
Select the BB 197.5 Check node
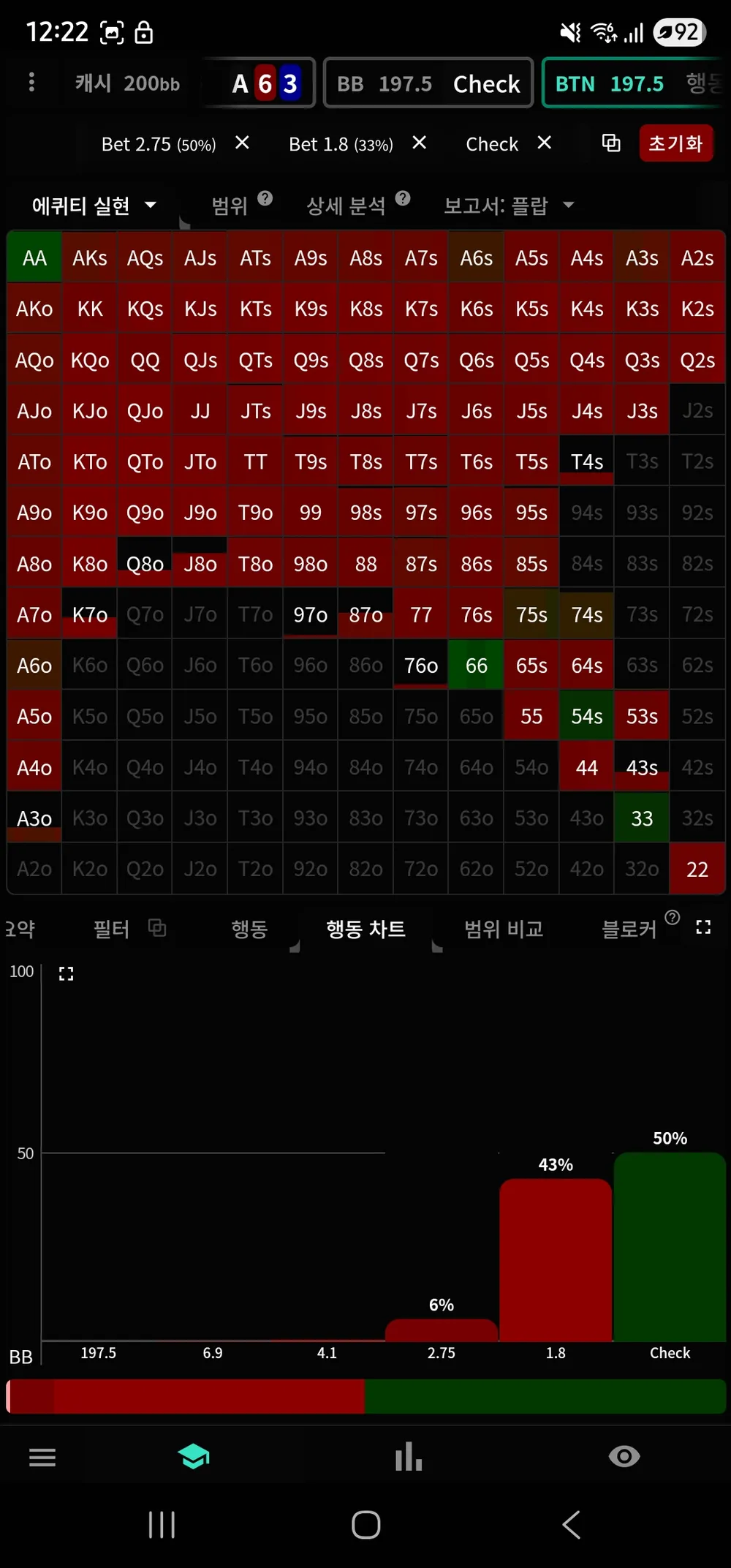pos(428,83)
